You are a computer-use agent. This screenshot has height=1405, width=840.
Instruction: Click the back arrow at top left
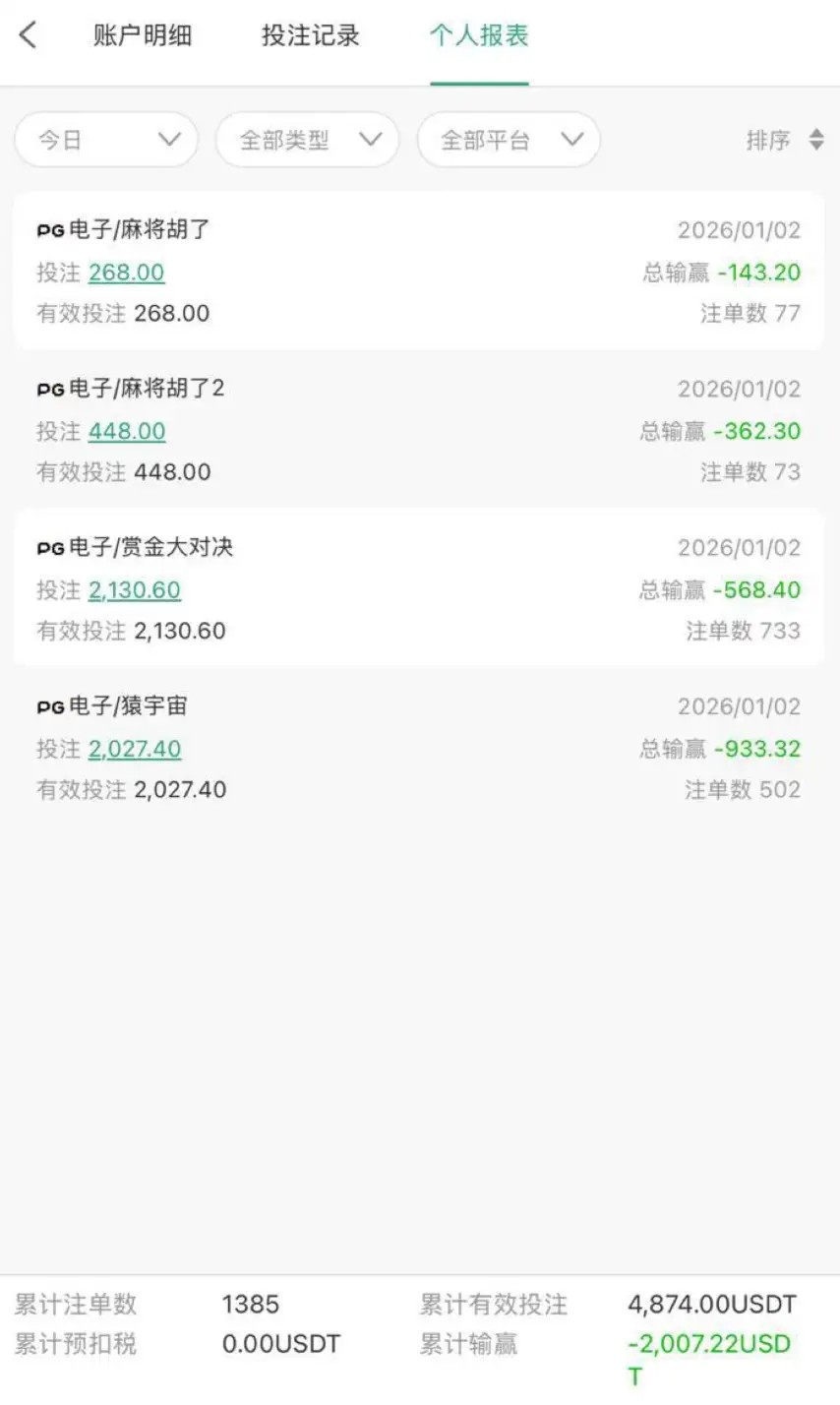point(28,34)
